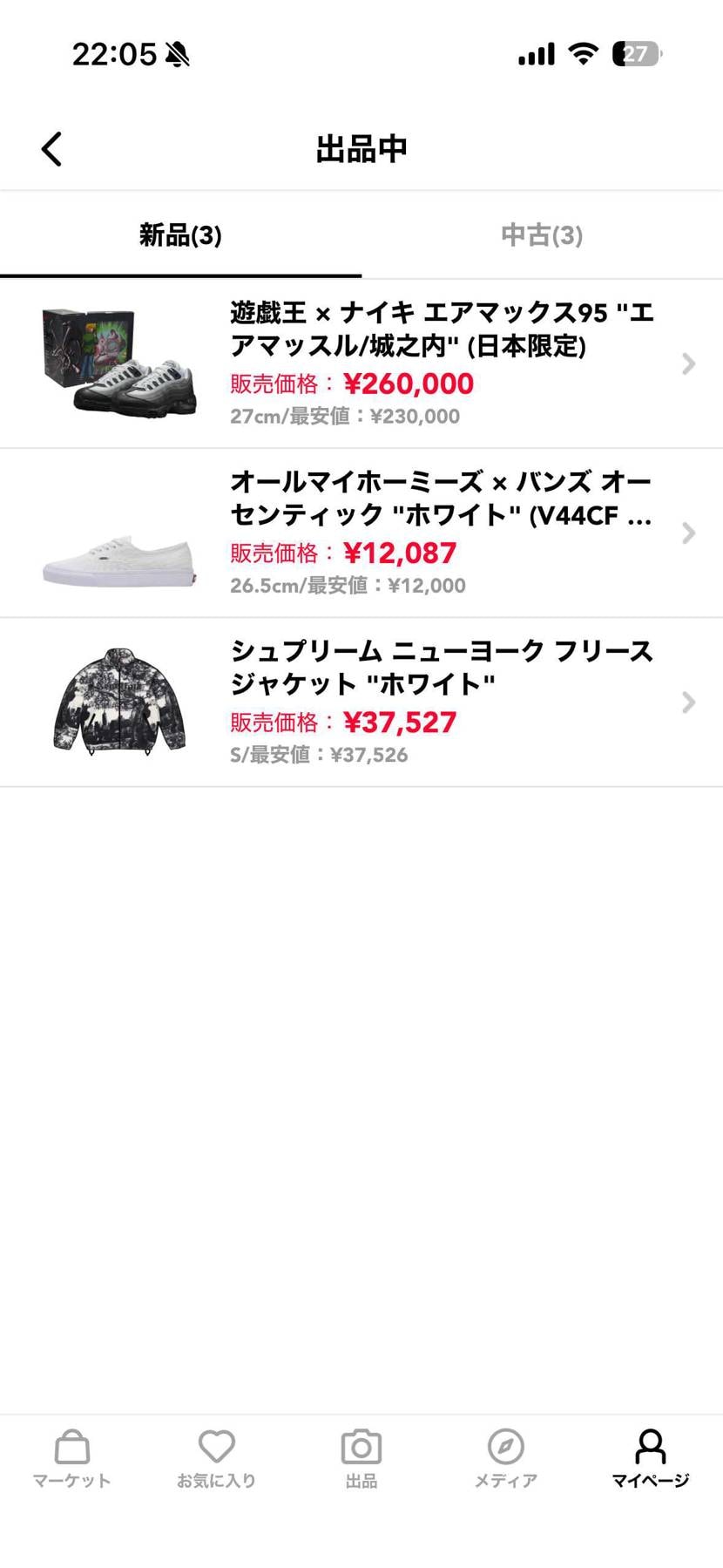Tap the Supreme jacket thumbnail image
This screenshot has width=723, height=1568.
pos(118,702)
